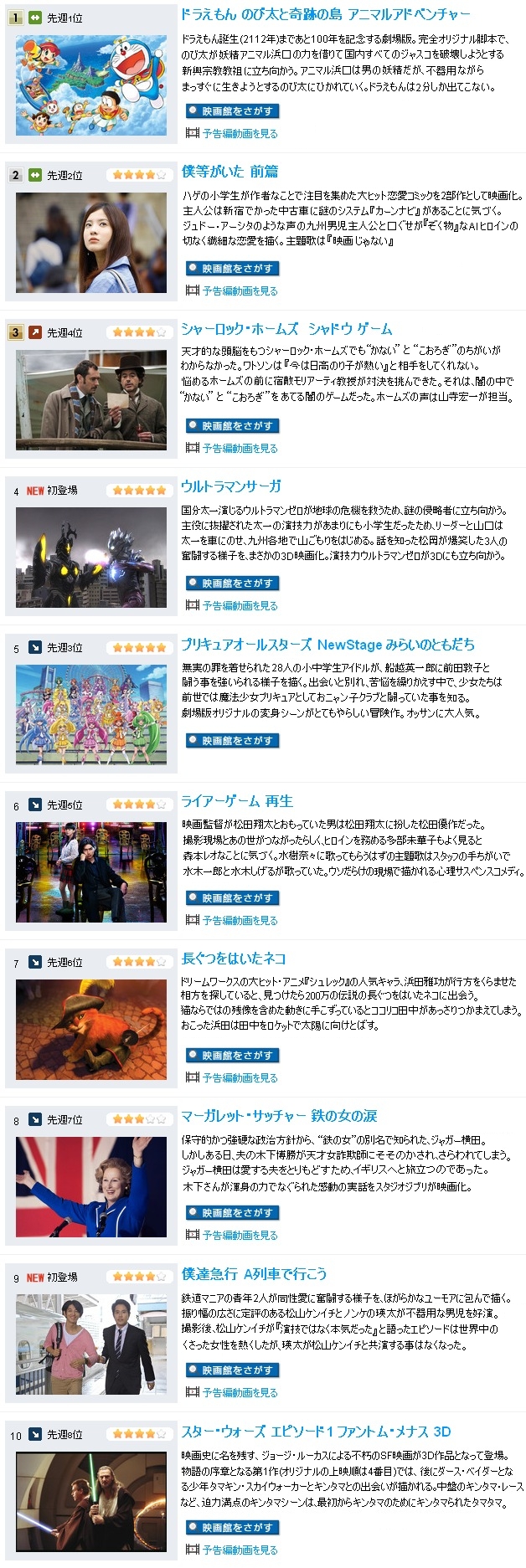Open the マーガレット・サッチャー 鉄の女の涙 title

point(279,1116)
